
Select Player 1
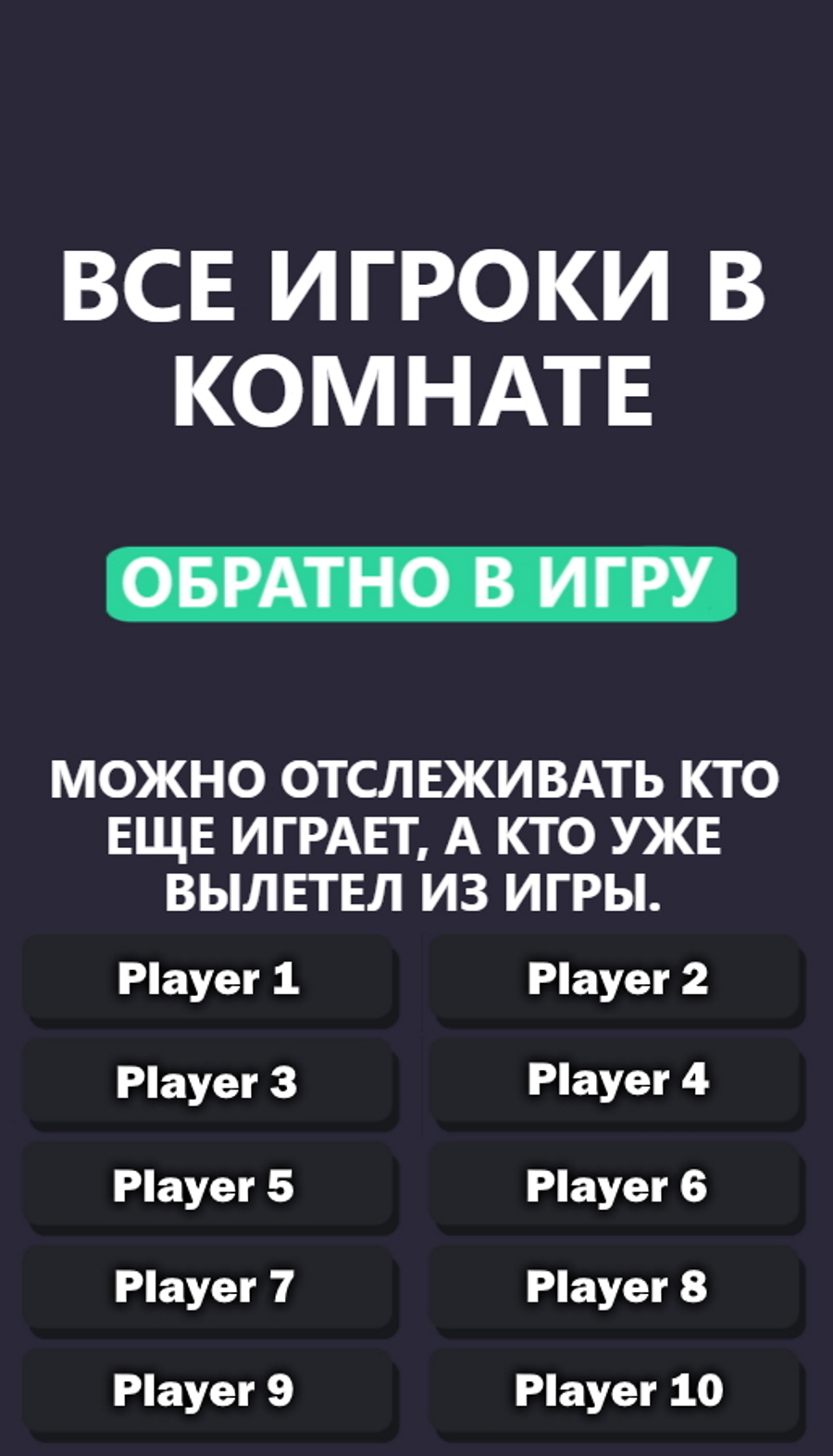(x=209, y=979)
